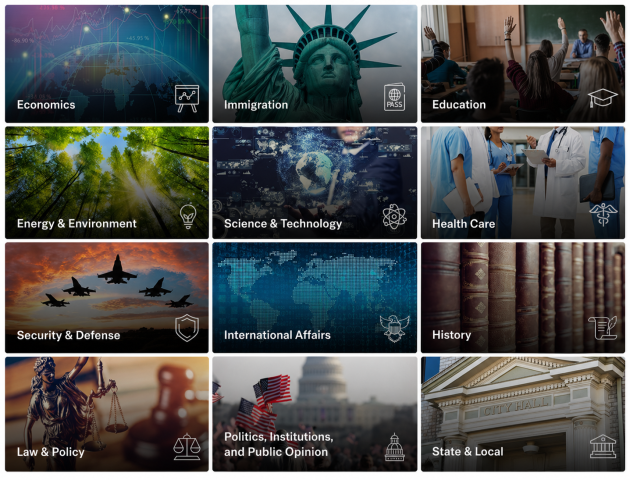
Task: Open the Economics topic tile
Action: [x=107, y=64]
